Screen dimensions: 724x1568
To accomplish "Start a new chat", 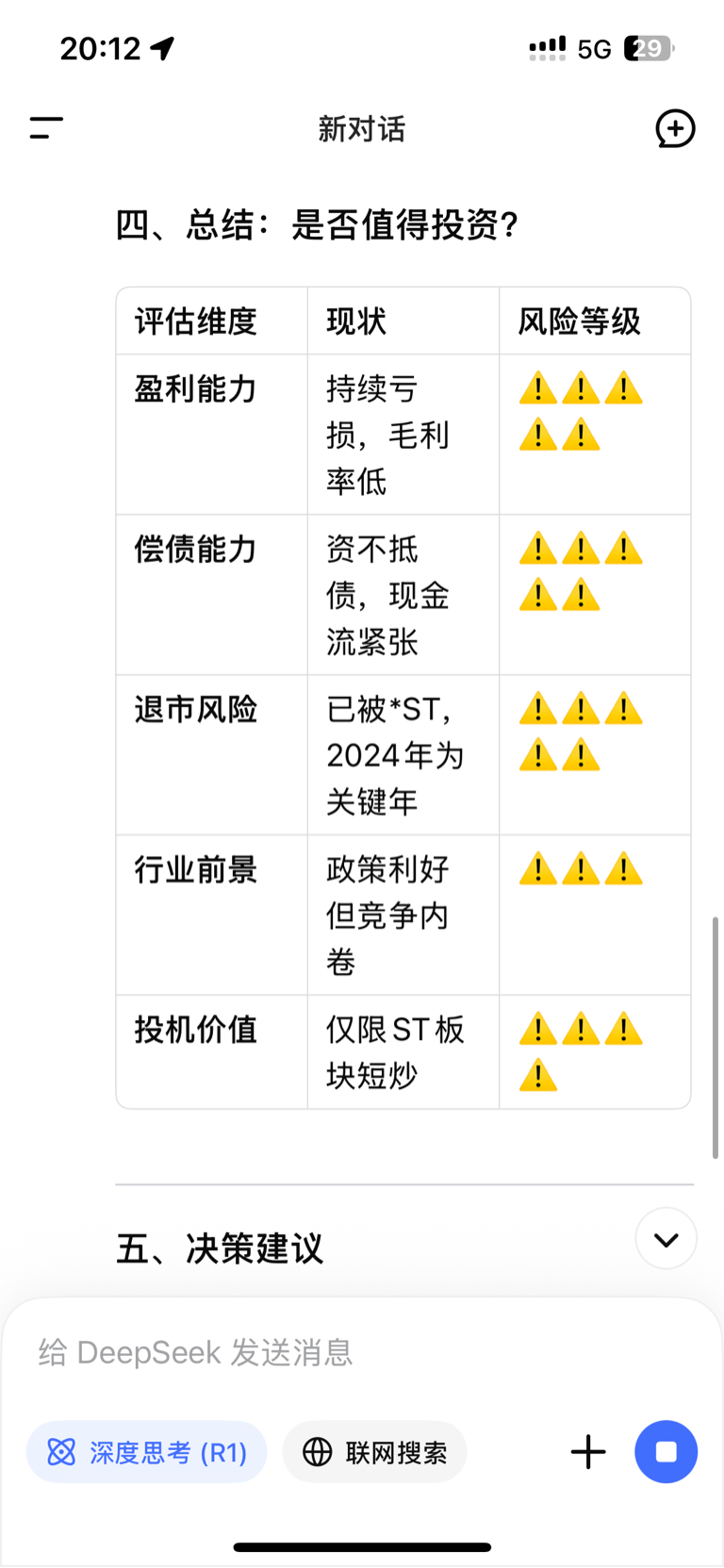I will tap(675, 128).
